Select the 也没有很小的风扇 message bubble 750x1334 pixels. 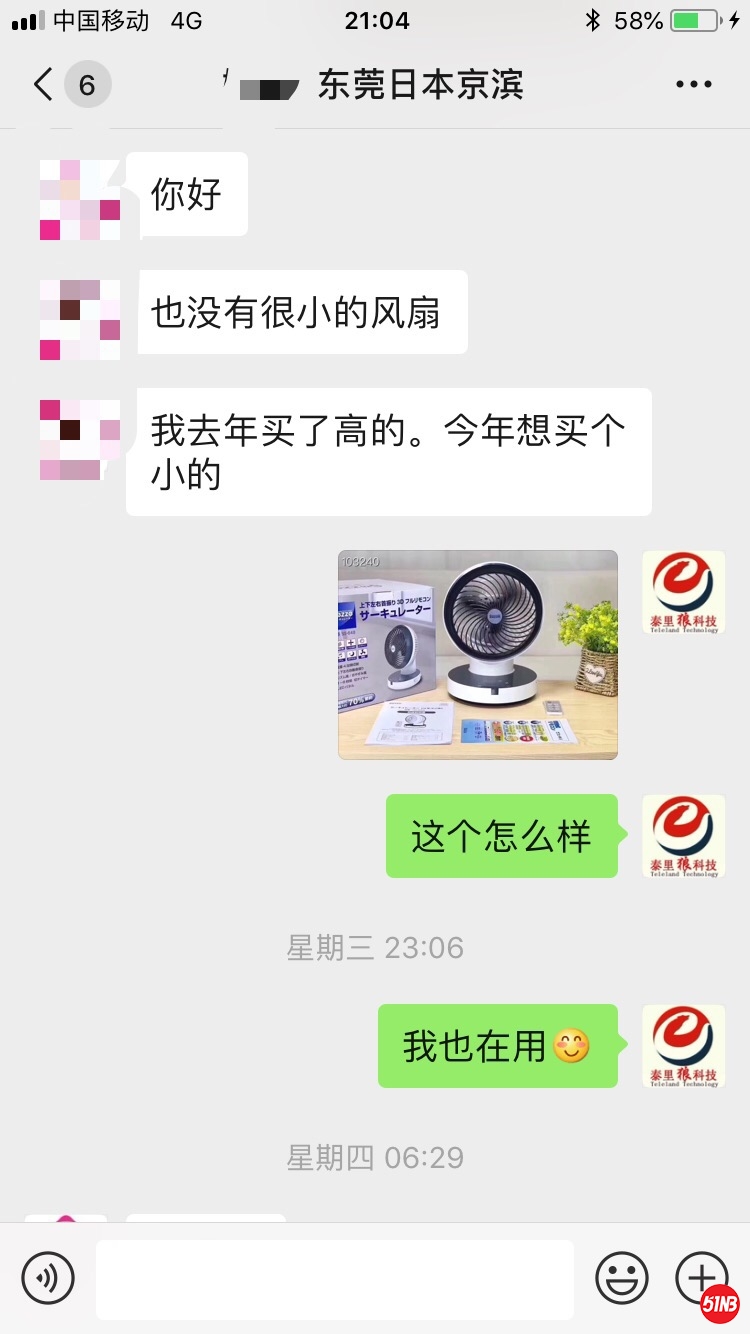click(x=301, y=313)
